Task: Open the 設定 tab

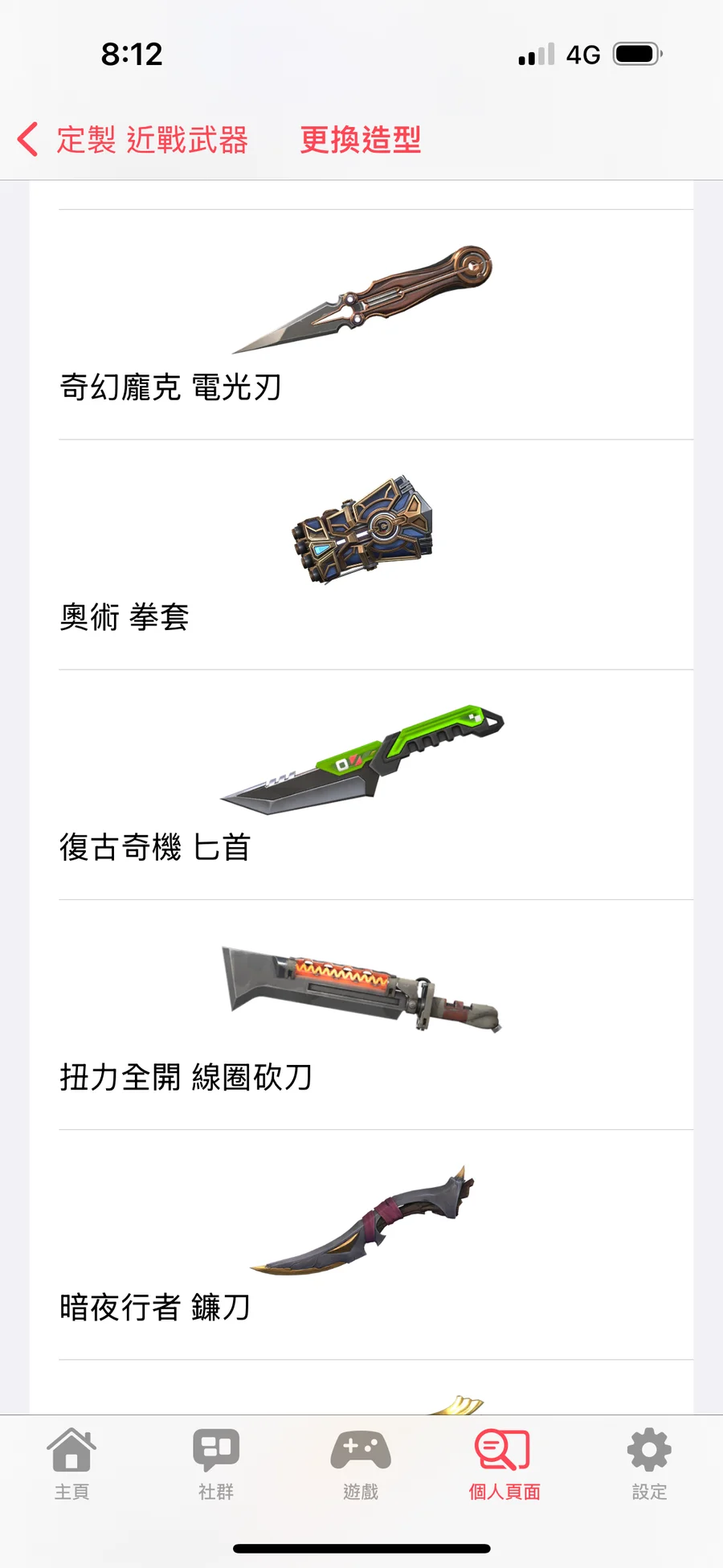Action: pyautogui.click(x=649, y=1464)
